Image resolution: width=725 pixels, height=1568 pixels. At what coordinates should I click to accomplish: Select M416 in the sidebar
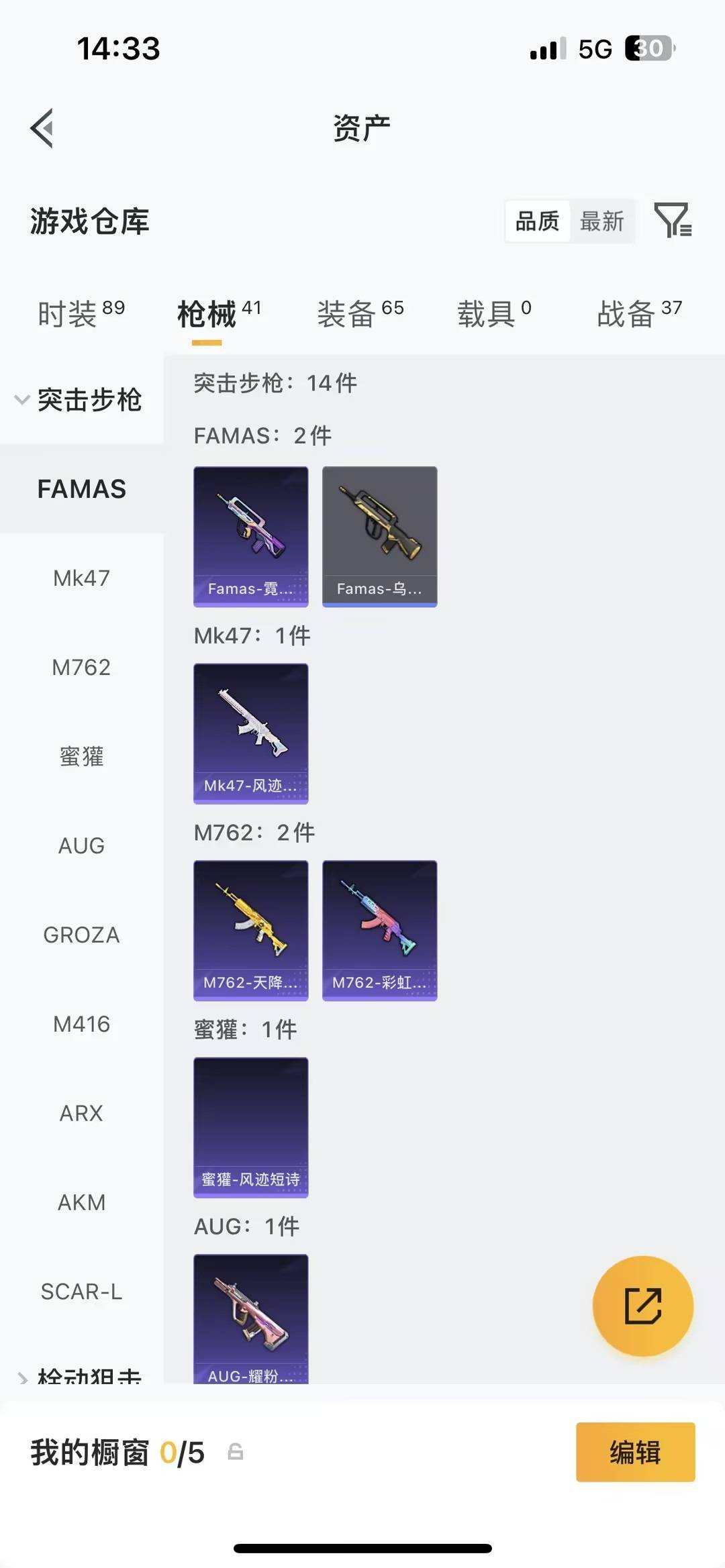click(x=82, y=1024)
